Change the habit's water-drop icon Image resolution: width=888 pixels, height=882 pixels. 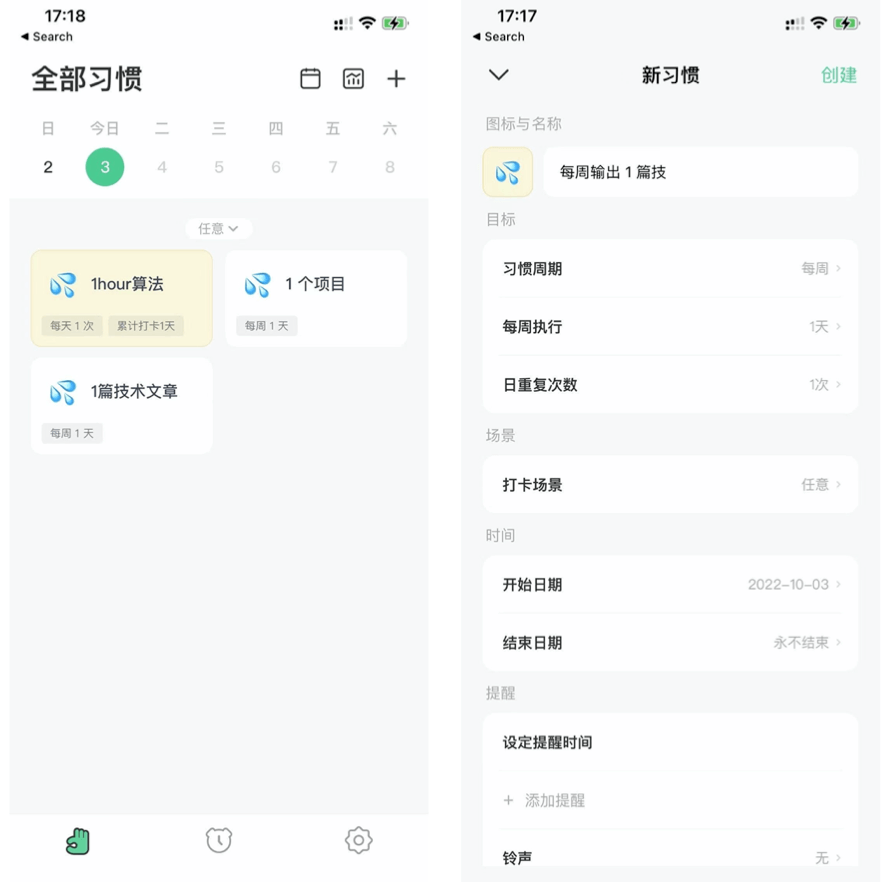(x=508, y=172)
